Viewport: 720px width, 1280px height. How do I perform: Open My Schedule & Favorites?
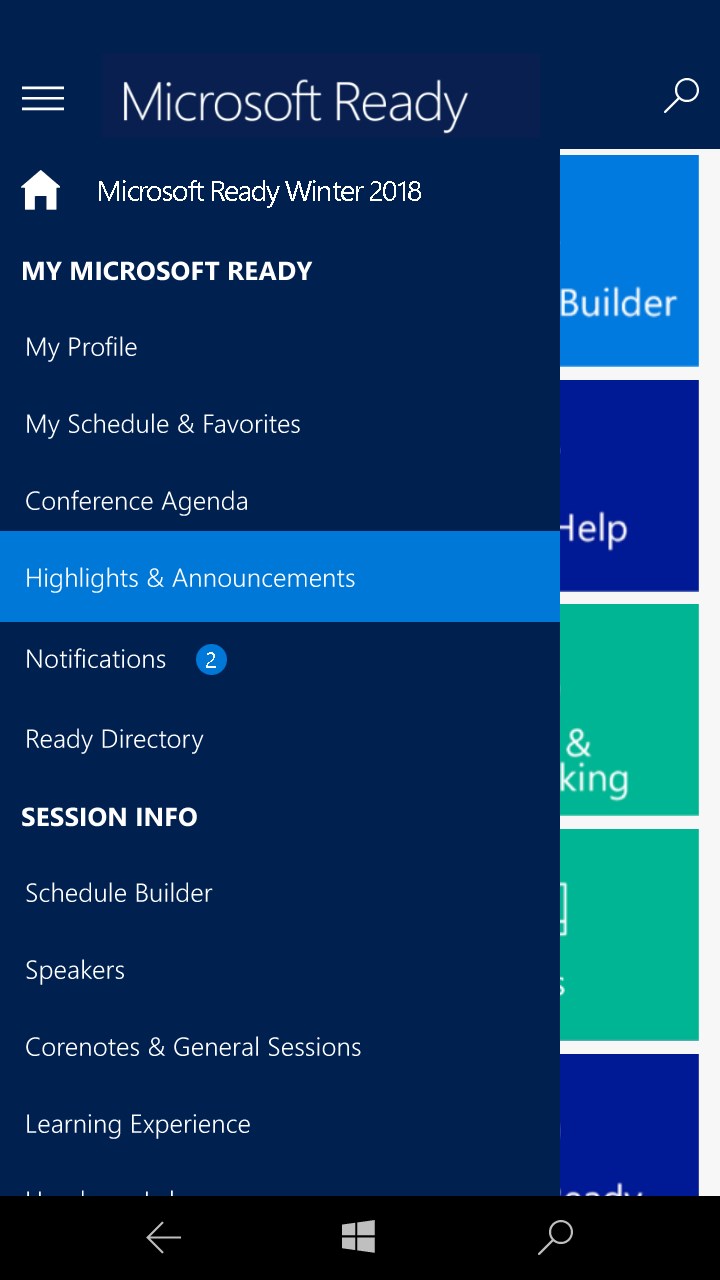[163, 424]
